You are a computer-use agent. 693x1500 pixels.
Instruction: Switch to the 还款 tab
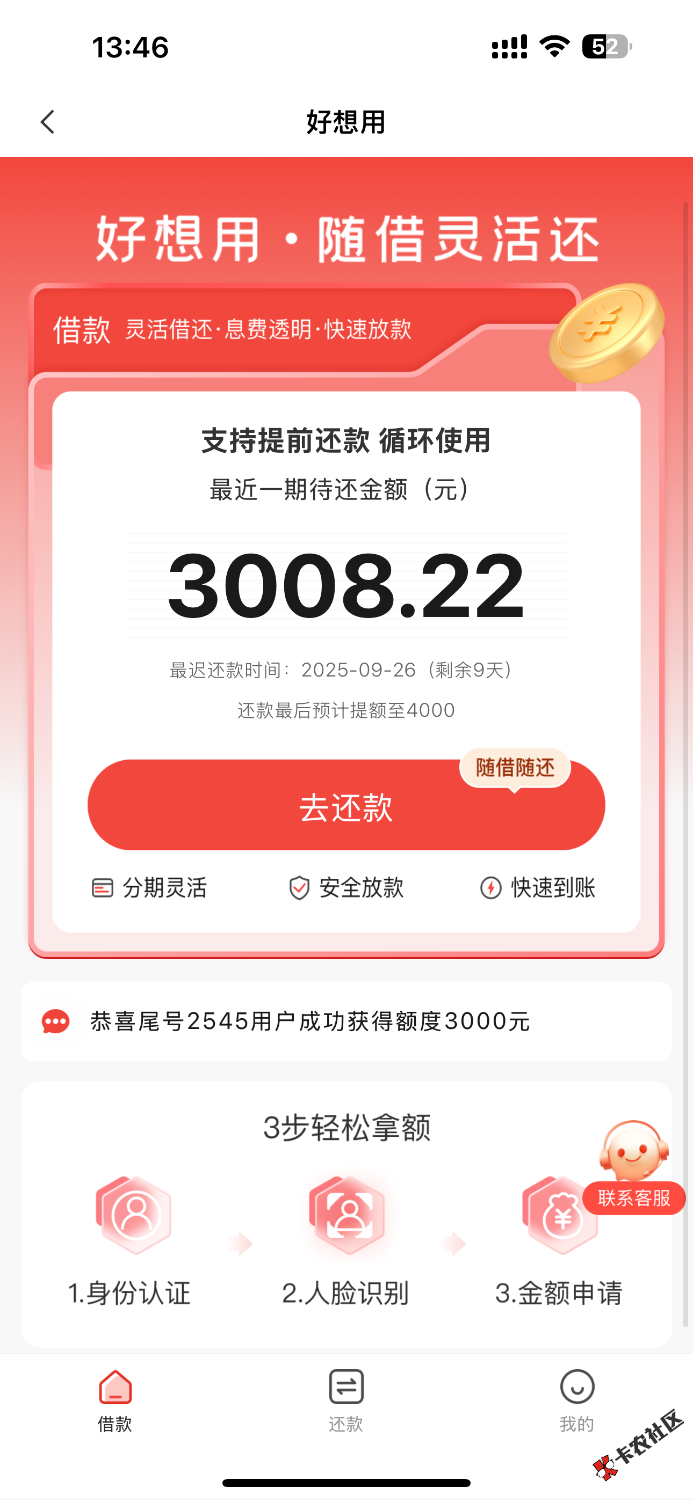[346, 1400]
